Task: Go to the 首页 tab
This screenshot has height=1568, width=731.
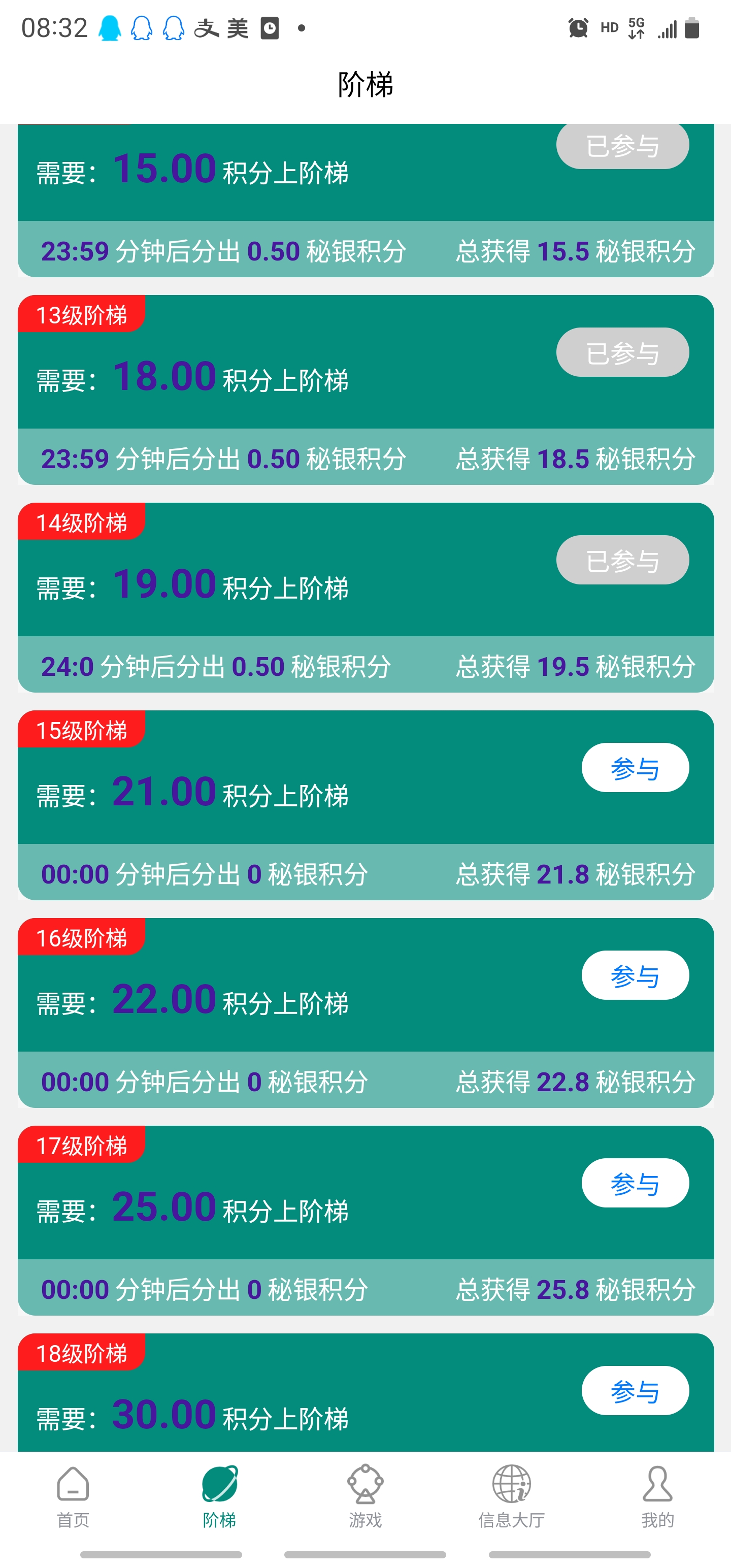Action: click(73, 1497)
